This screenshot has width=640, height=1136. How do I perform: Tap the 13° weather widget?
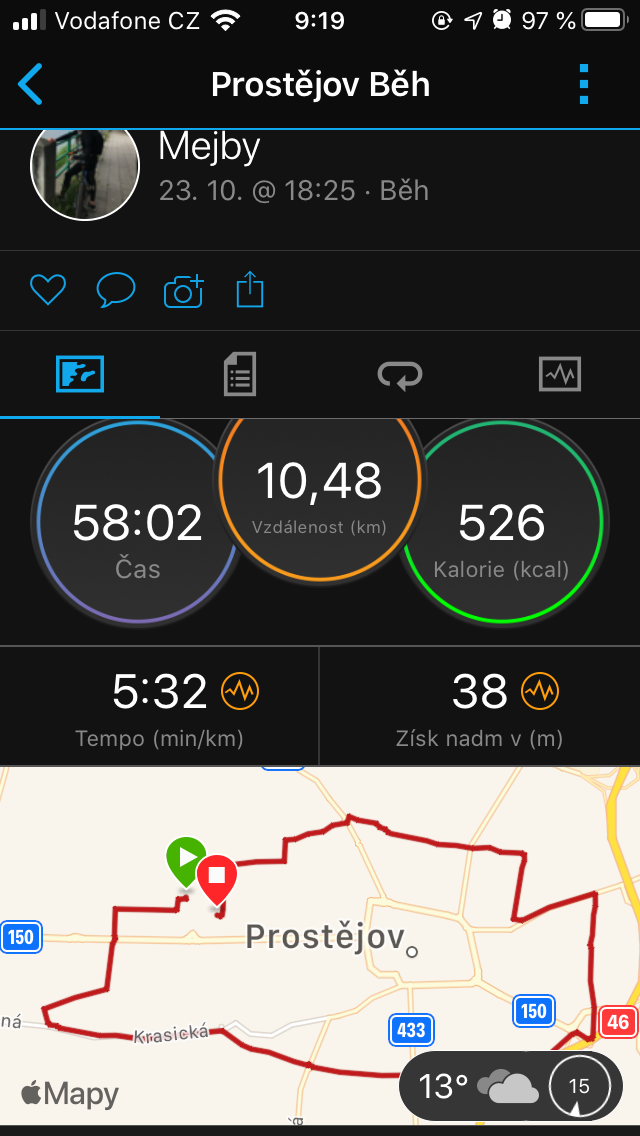coord(510,1086)
